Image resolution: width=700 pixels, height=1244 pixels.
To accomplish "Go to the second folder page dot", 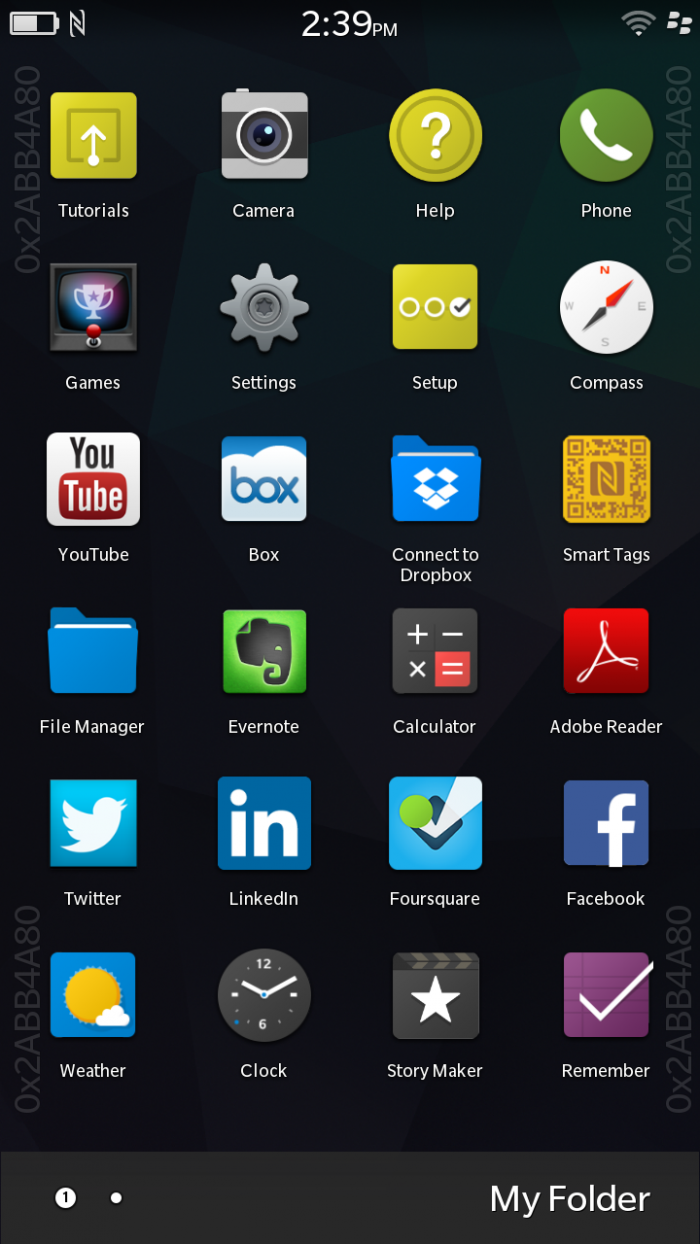I will 116,1197.
